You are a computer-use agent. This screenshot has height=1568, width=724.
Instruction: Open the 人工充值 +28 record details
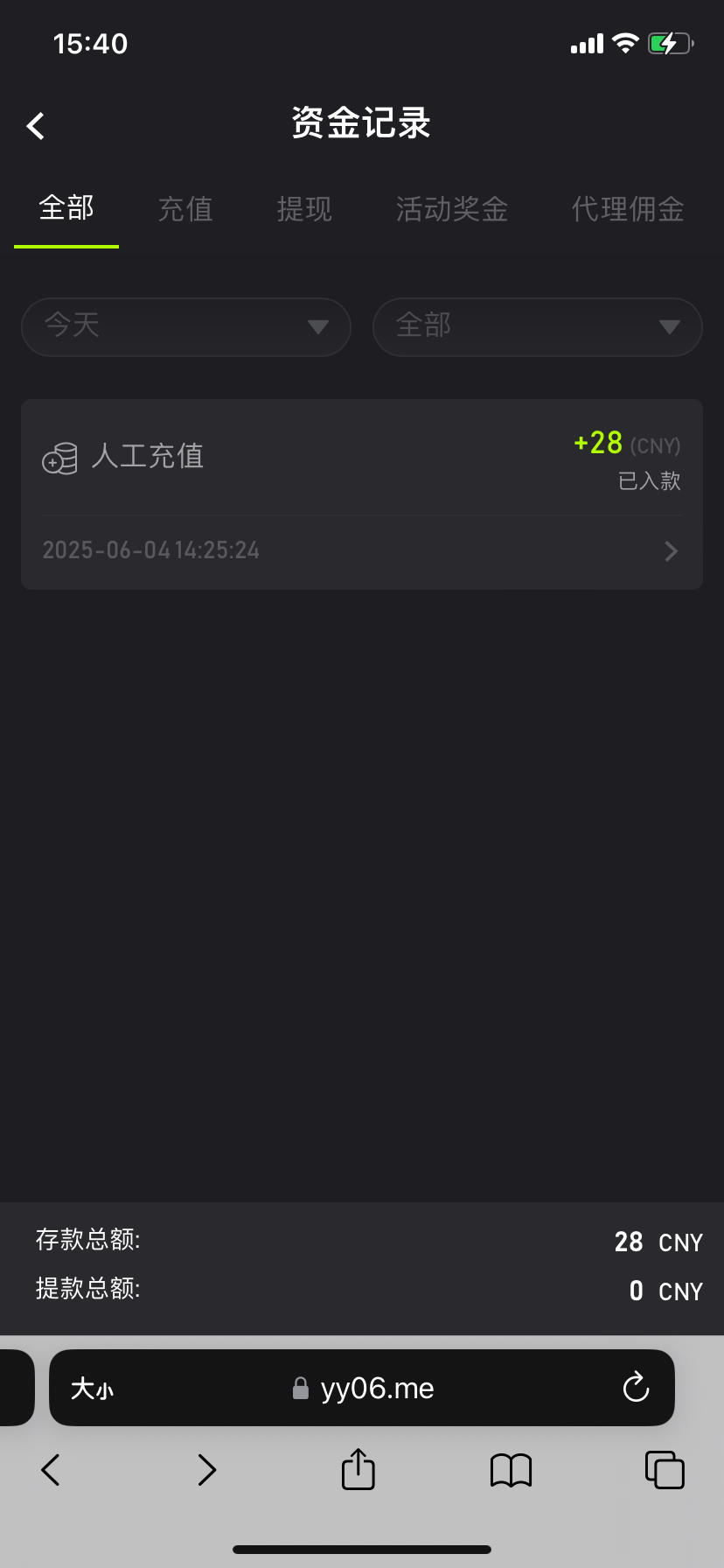point(362,494)
